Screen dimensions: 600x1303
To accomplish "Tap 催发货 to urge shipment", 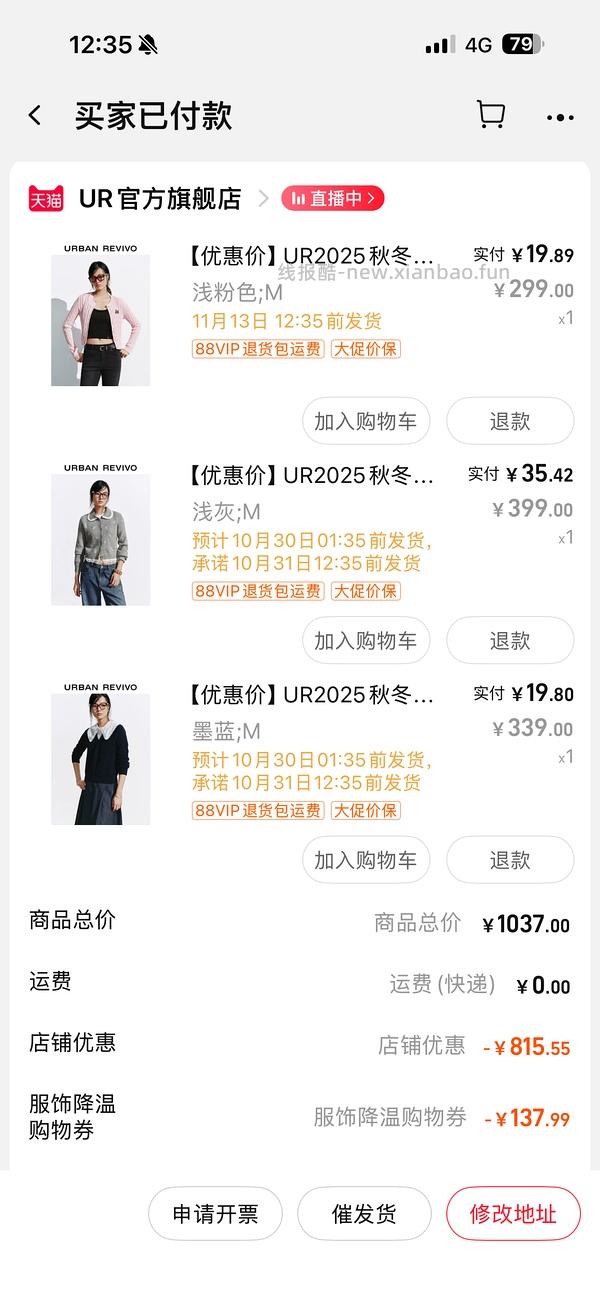I will (364, 1214).
